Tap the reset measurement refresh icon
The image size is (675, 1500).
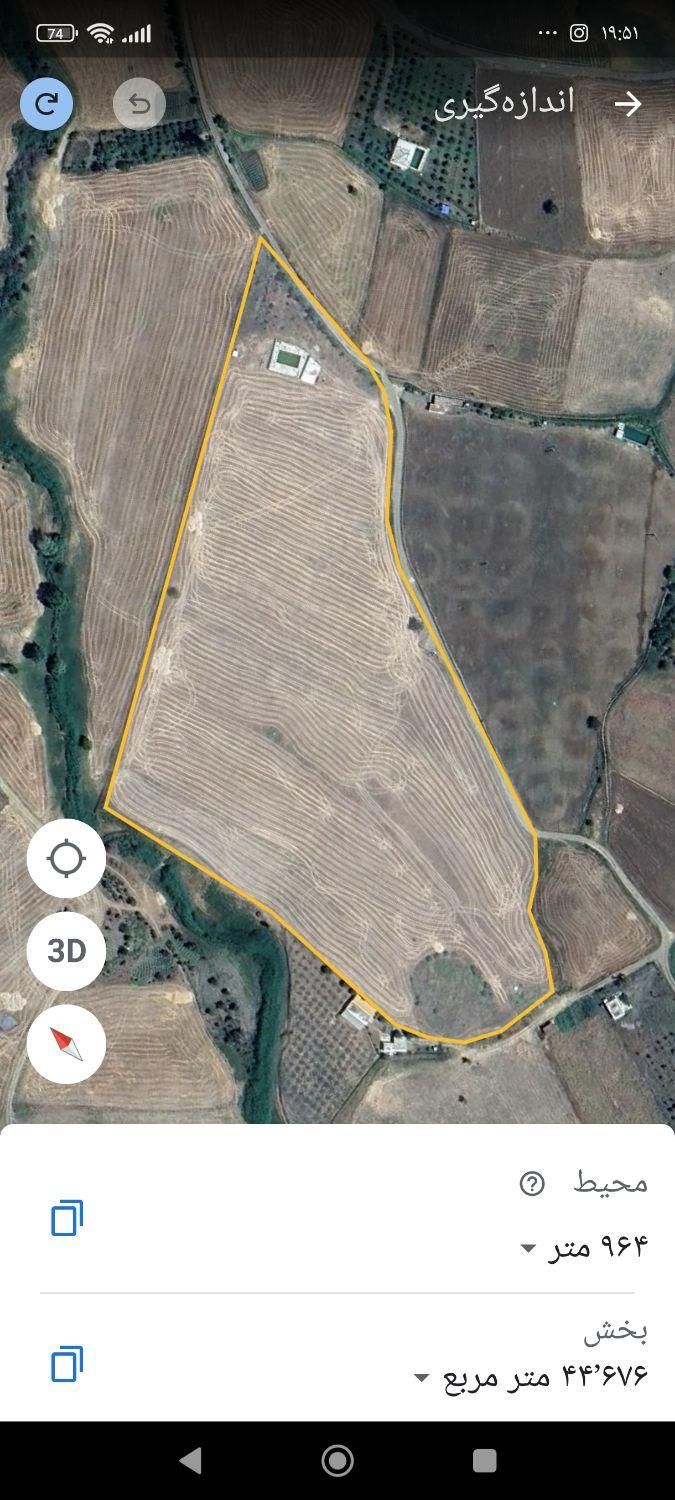coord(46,103)
